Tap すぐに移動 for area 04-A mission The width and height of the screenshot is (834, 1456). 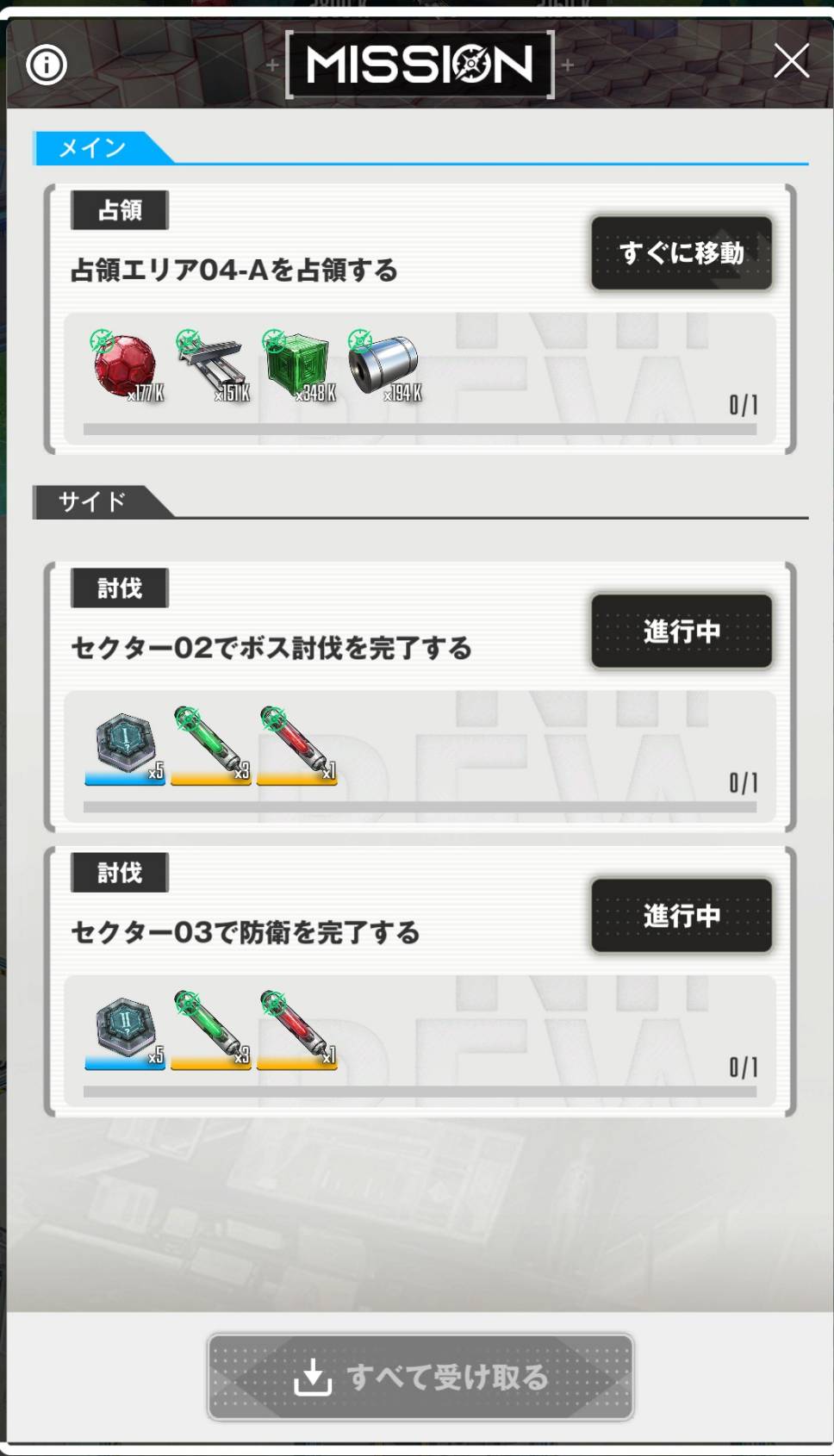[681, 253]
